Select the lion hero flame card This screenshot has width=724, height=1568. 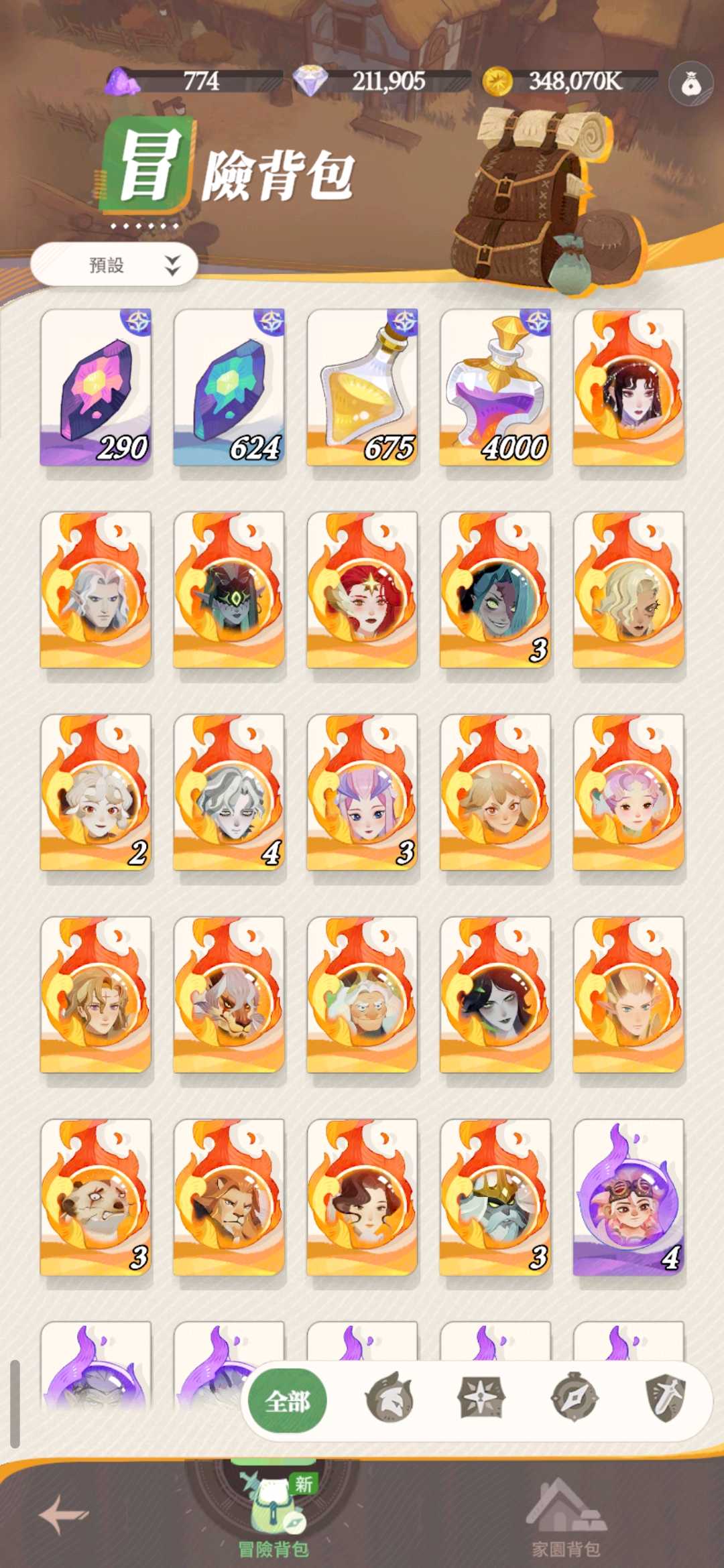pyautogui.click(x=229, y=1197)
